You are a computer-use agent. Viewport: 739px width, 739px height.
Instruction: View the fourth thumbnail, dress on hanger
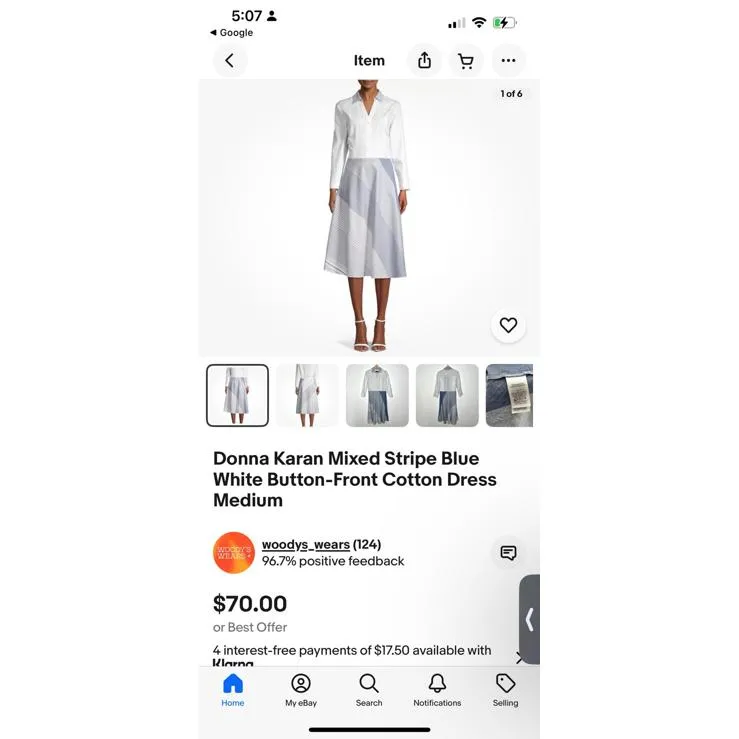pos(447,395)
